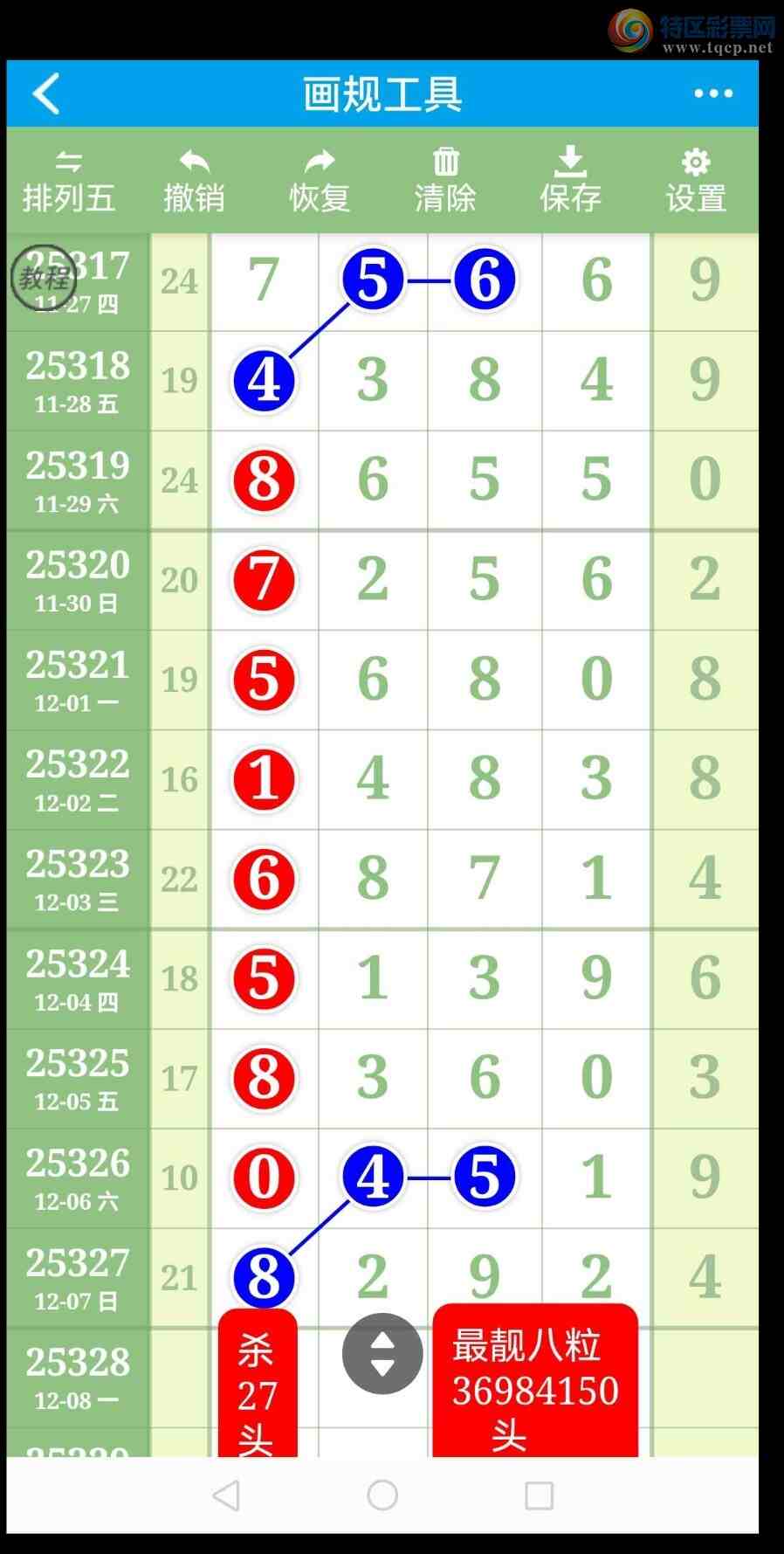Image resolution: width=784 pixels, height=1554 pixels.
Task: Redo drawing with 恢复
Action: (320, 182)
